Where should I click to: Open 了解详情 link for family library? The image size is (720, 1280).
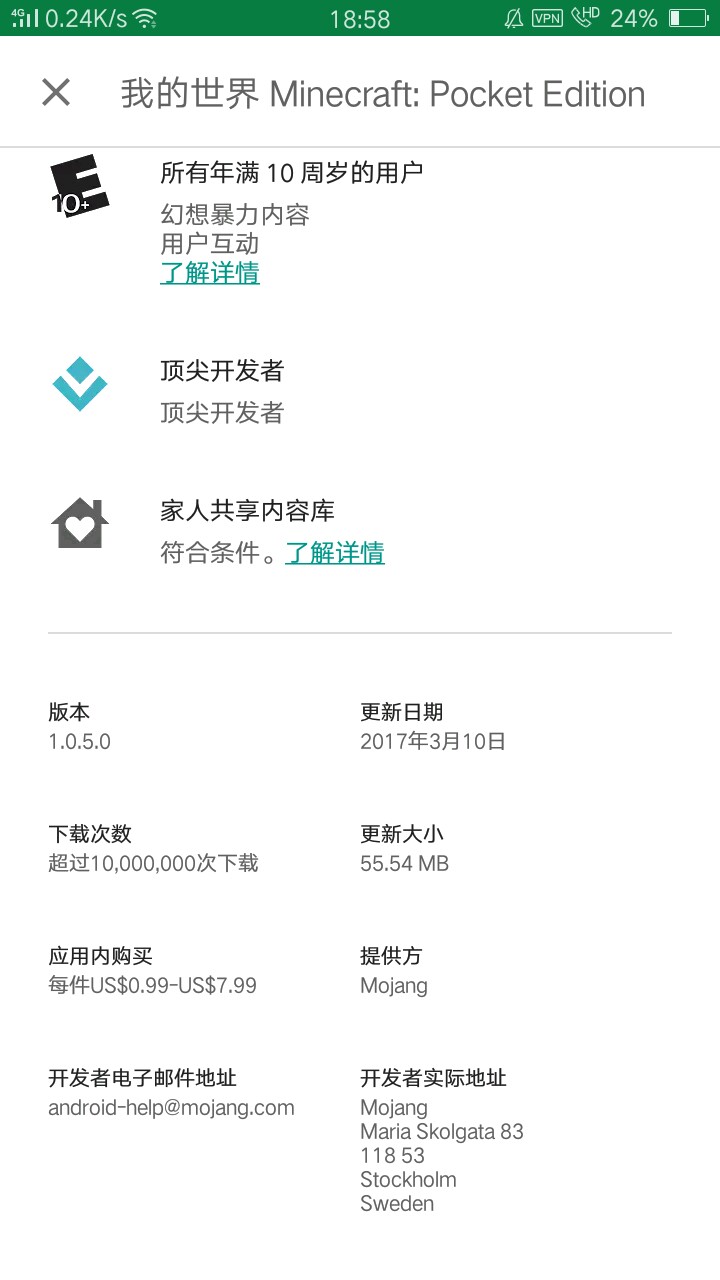tap(335, 553)
